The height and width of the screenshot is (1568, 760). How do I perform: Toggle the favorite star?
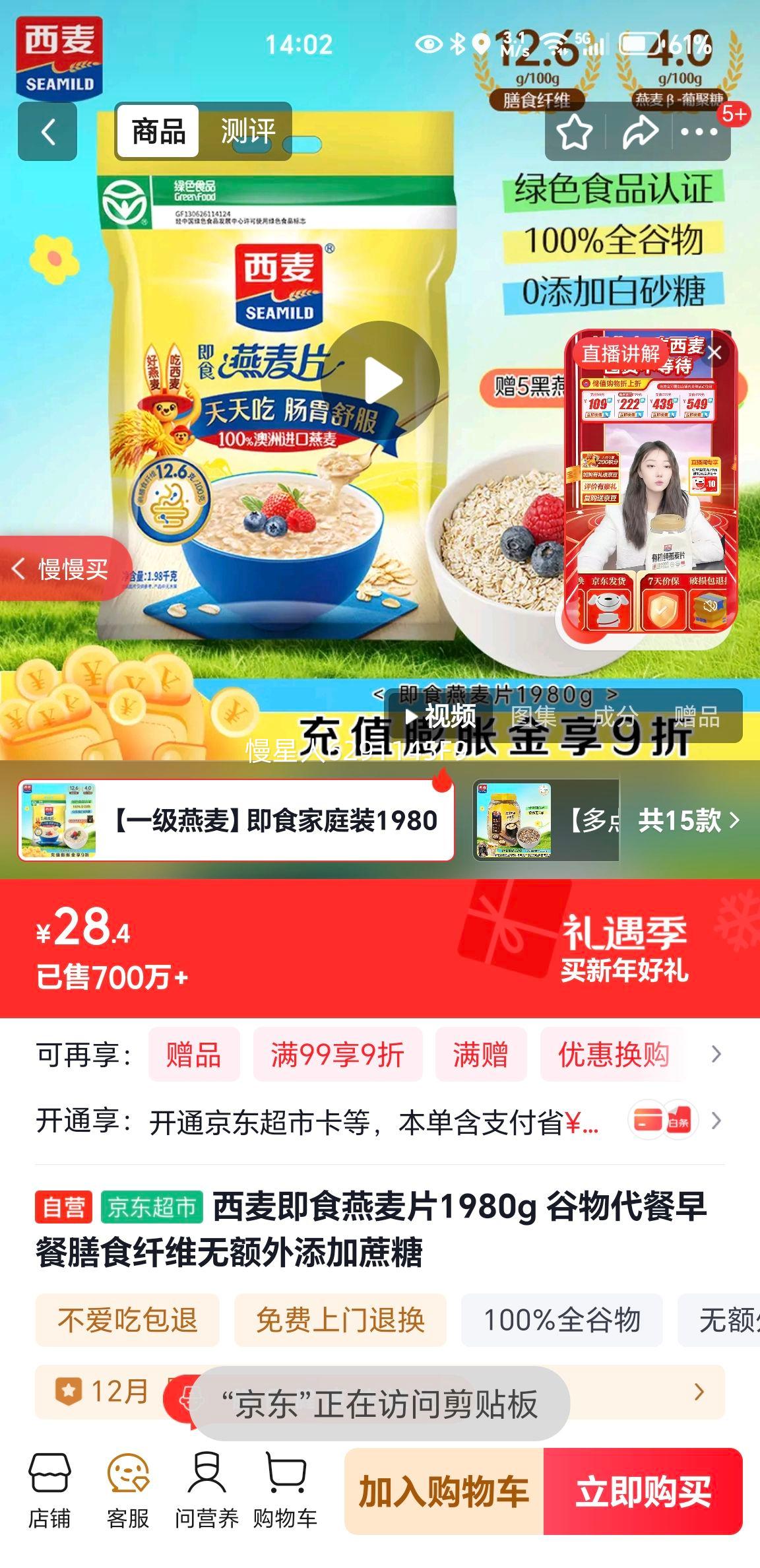click(575, 132)
